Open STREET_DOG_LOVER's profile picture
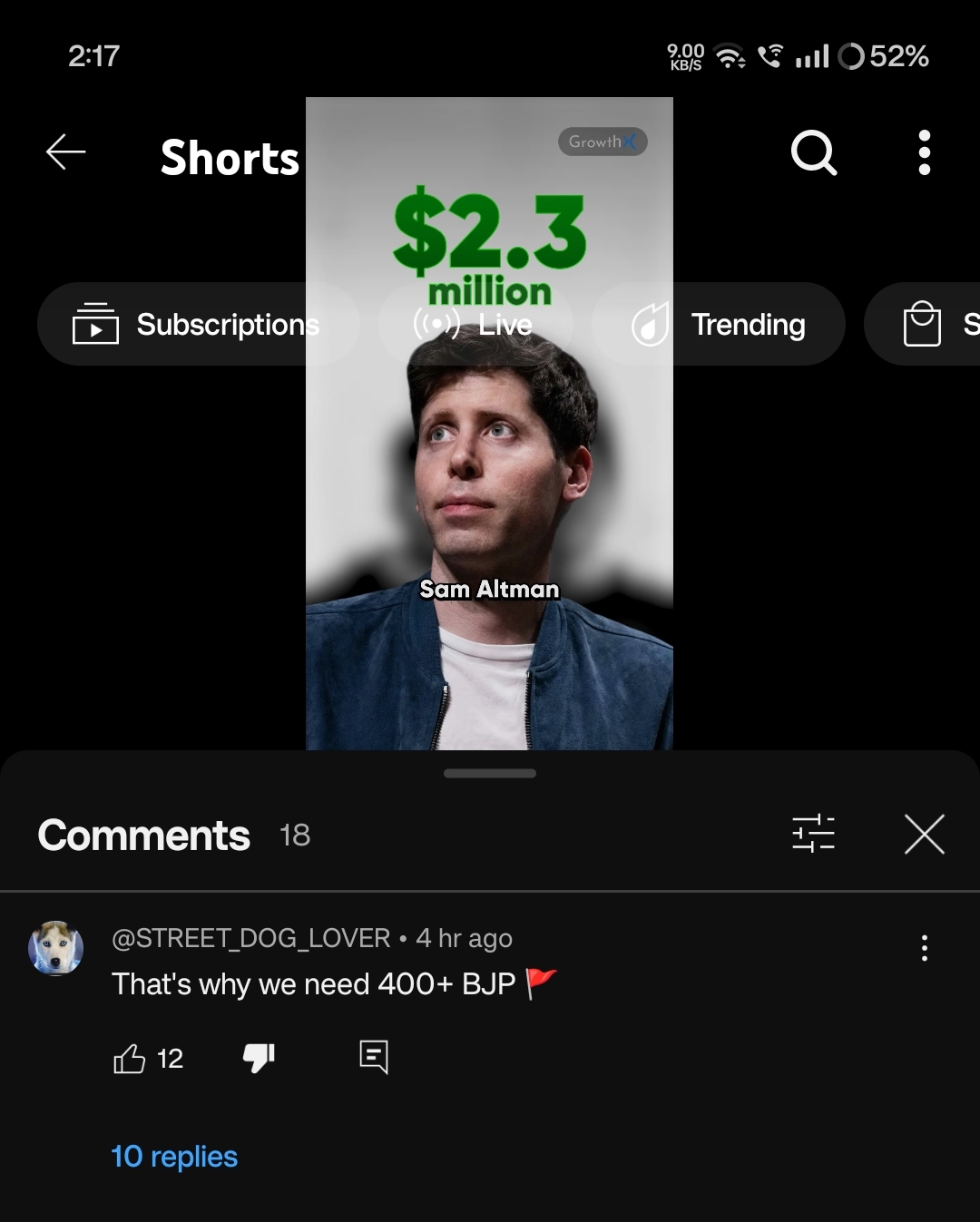Screen dimensions: 980x1222 56,948
